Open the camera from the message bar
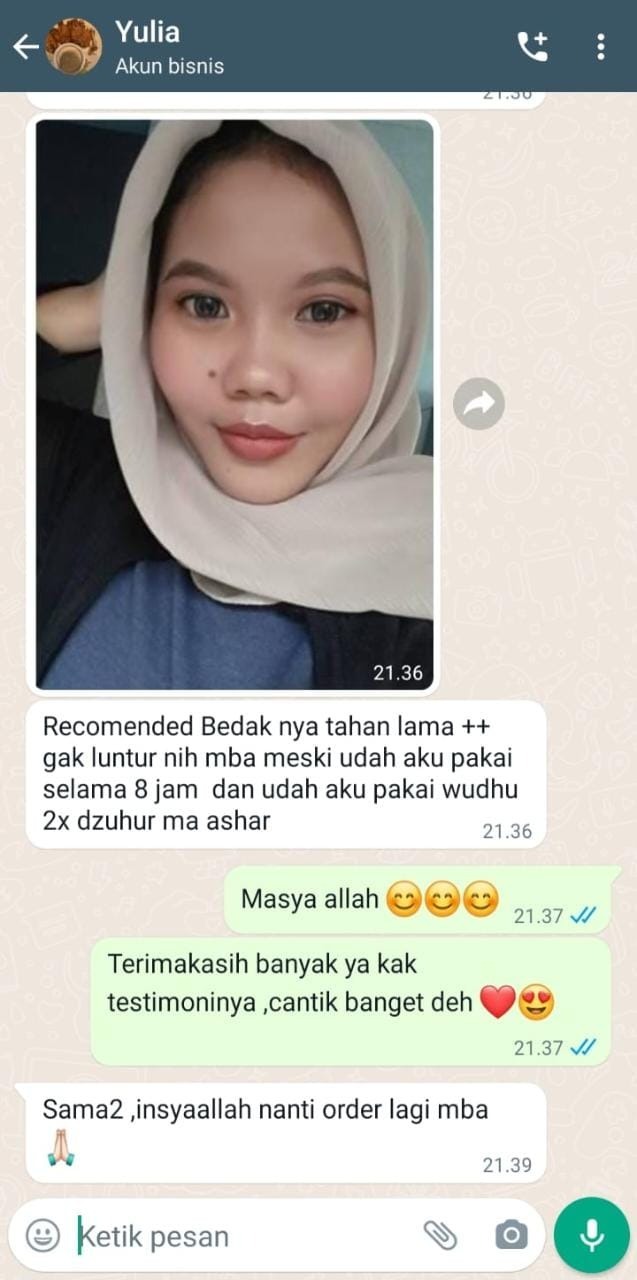 [x=511, y=1235]
